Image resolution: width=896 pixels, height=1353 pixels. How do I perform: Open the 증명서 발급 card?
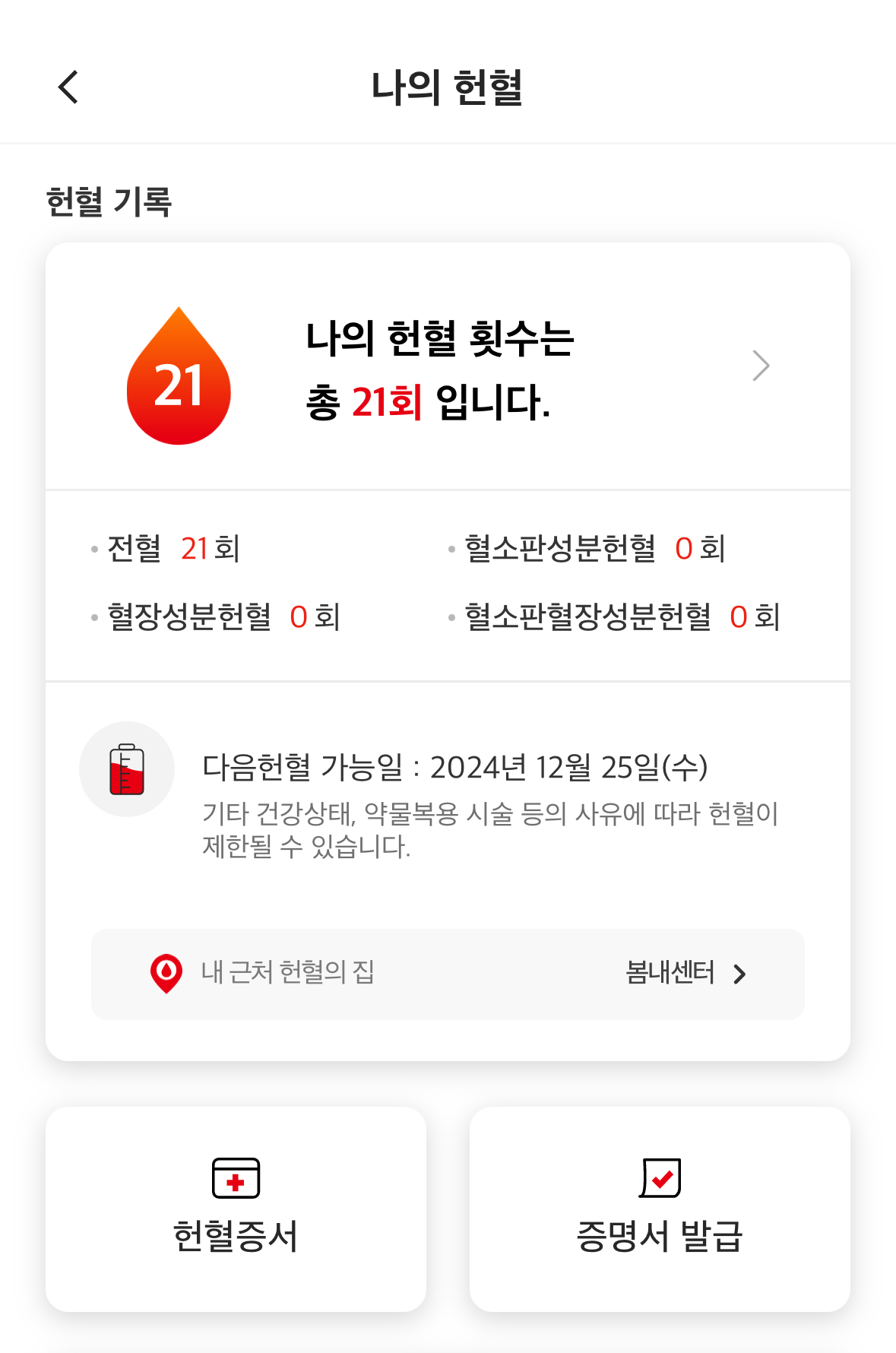(660, 1209)
